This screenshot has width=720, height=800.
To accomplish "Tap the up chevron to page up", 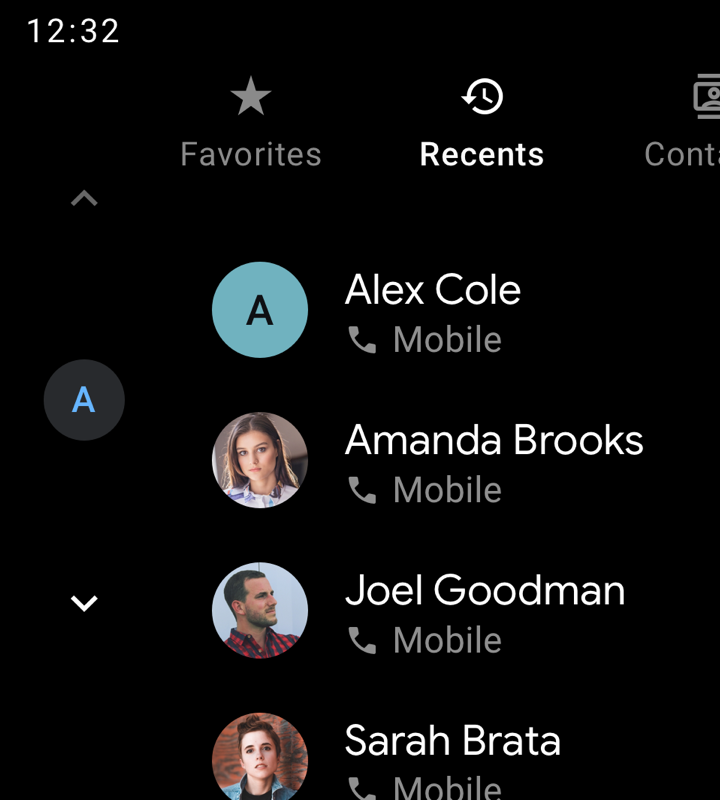I will coord(84,199).
